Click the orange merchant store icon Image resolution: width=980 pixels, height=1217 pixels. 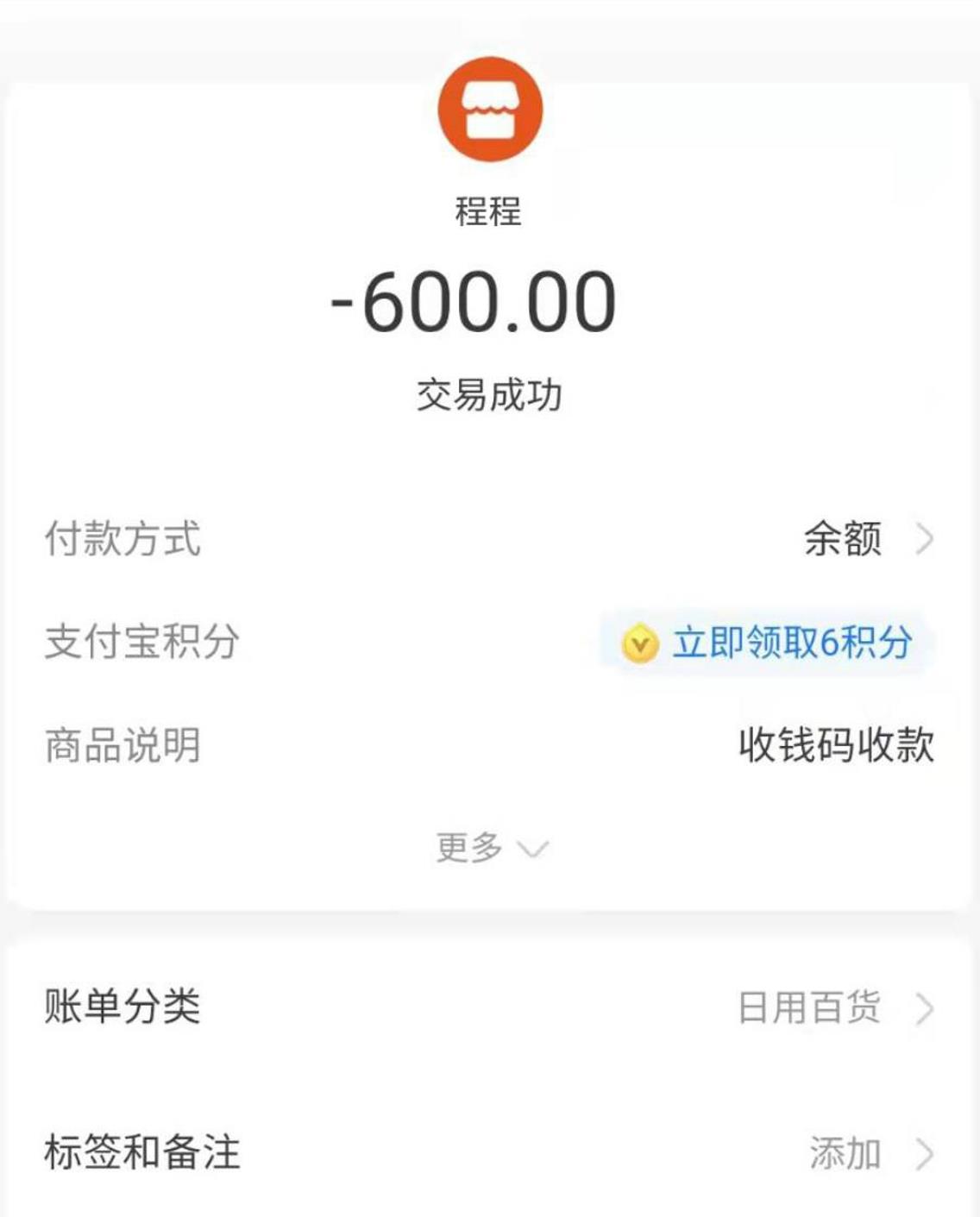point(490,108)
